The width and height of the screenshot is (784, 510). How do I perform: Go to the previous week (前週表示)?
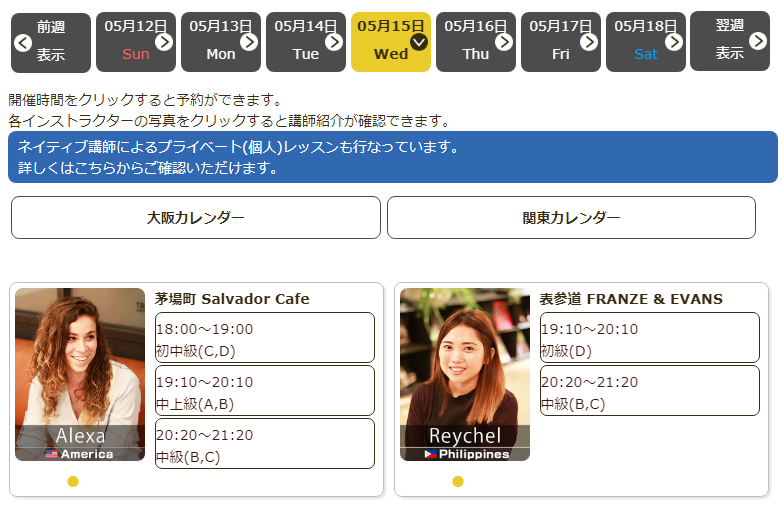point(50,42)
